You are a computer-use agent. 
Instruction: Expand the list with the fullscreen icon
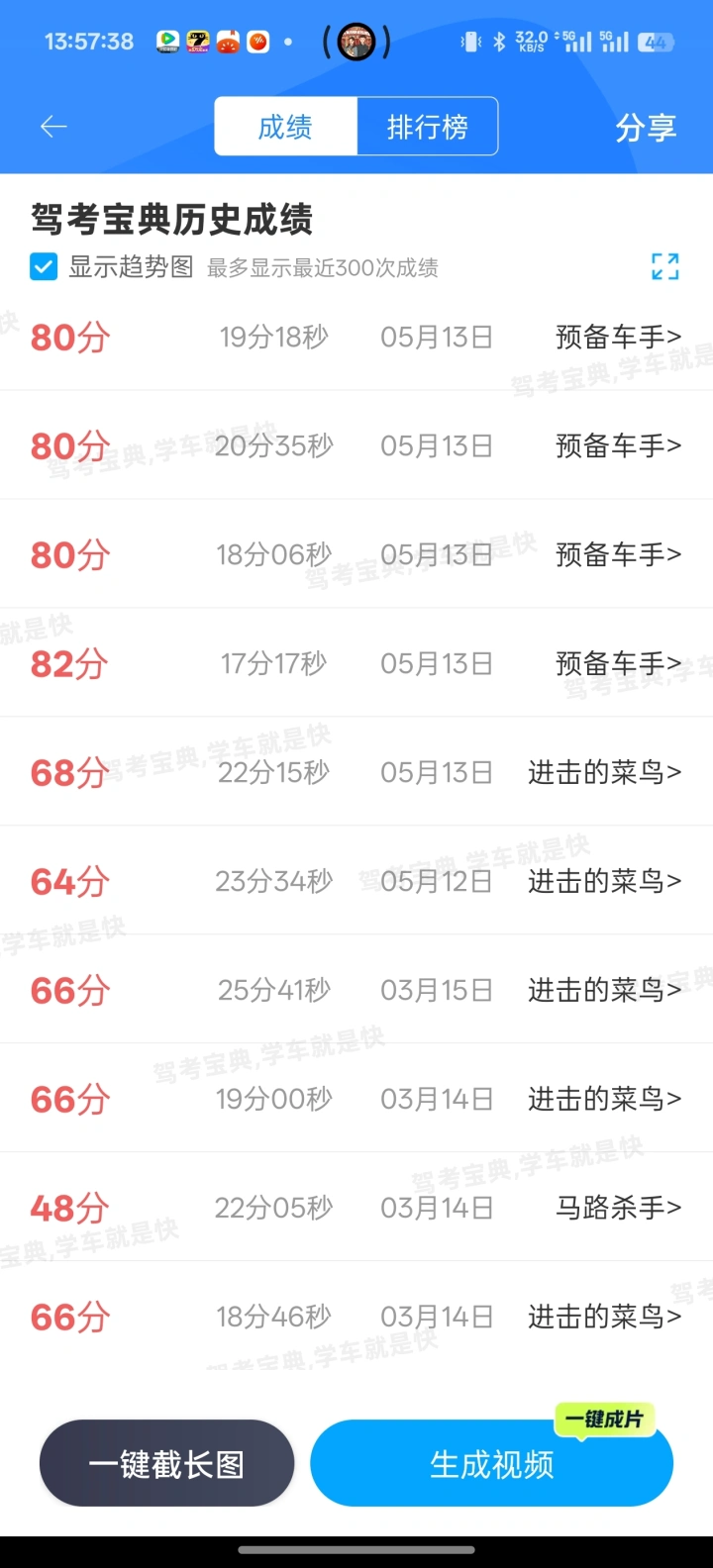point(665,266)
